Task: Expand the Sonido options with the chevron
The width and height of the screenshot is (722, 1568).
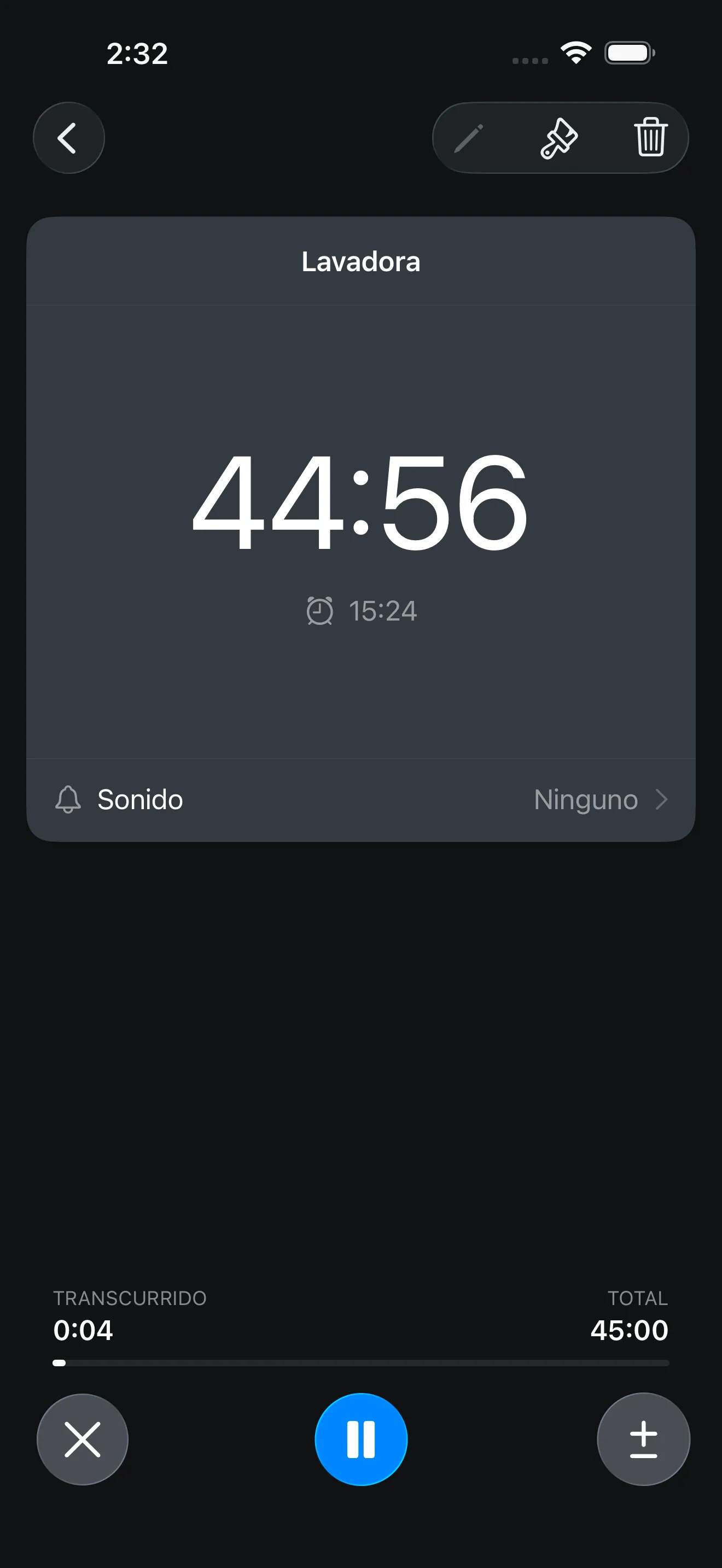Action: coord(662,799)
